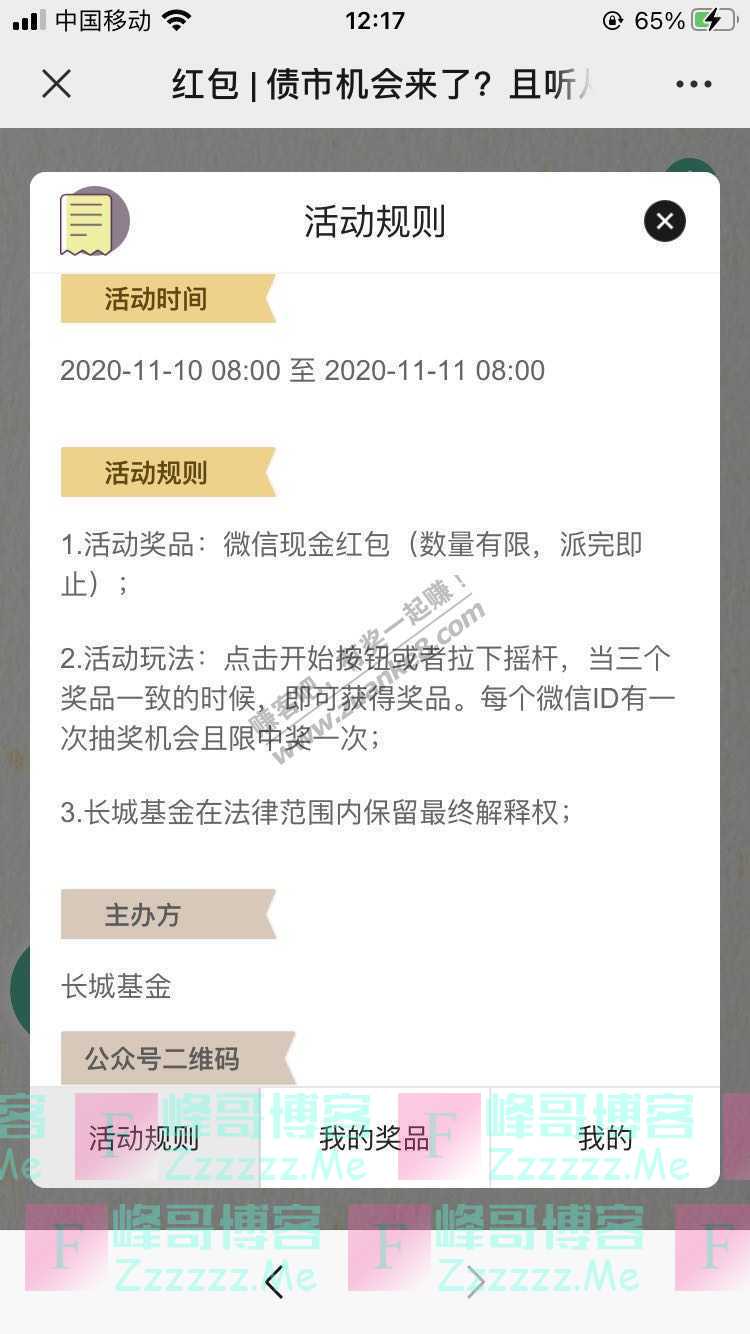
Task: Tap the orientation lock icon near battery percentage
Action: [610, 19]
